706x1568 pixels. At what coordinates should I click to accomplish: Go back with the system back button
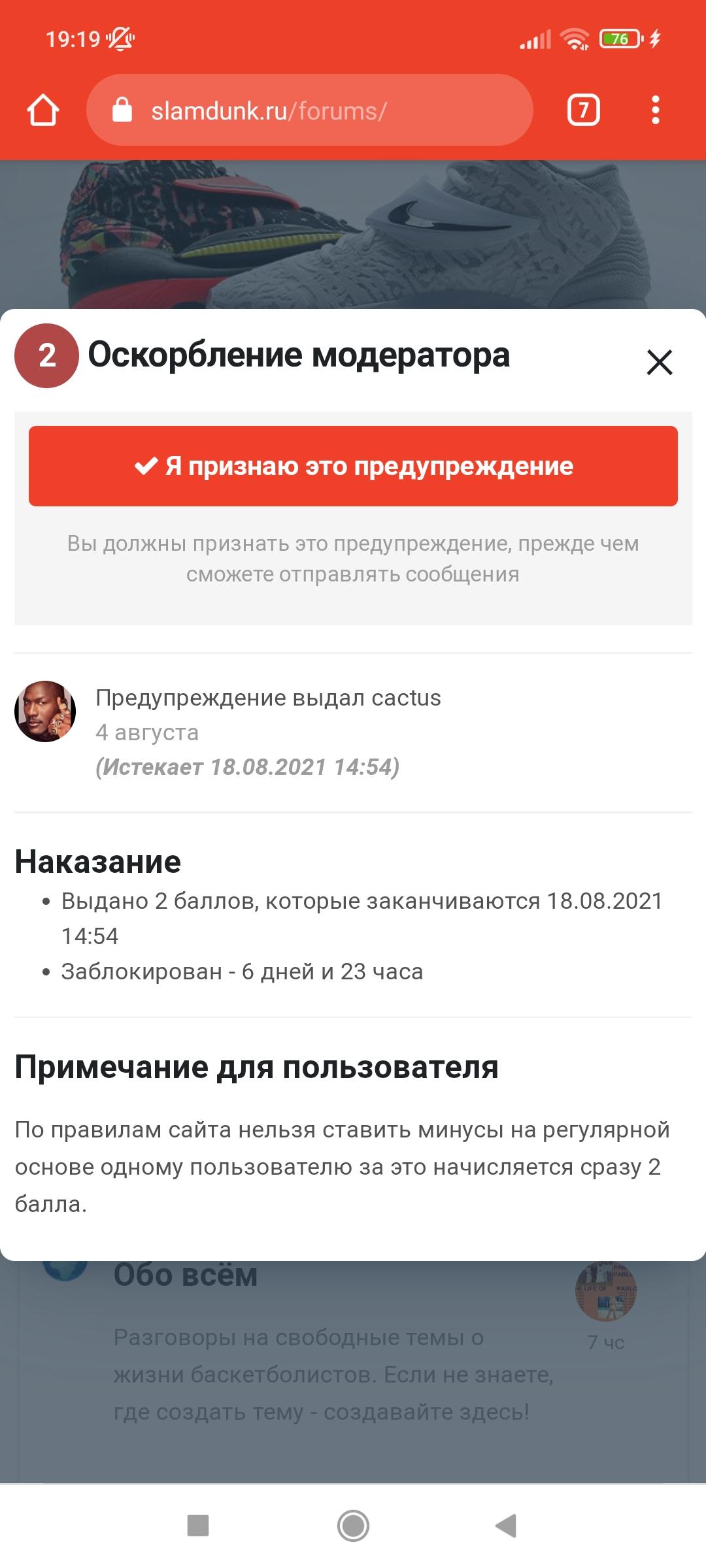coord(506,1526)
